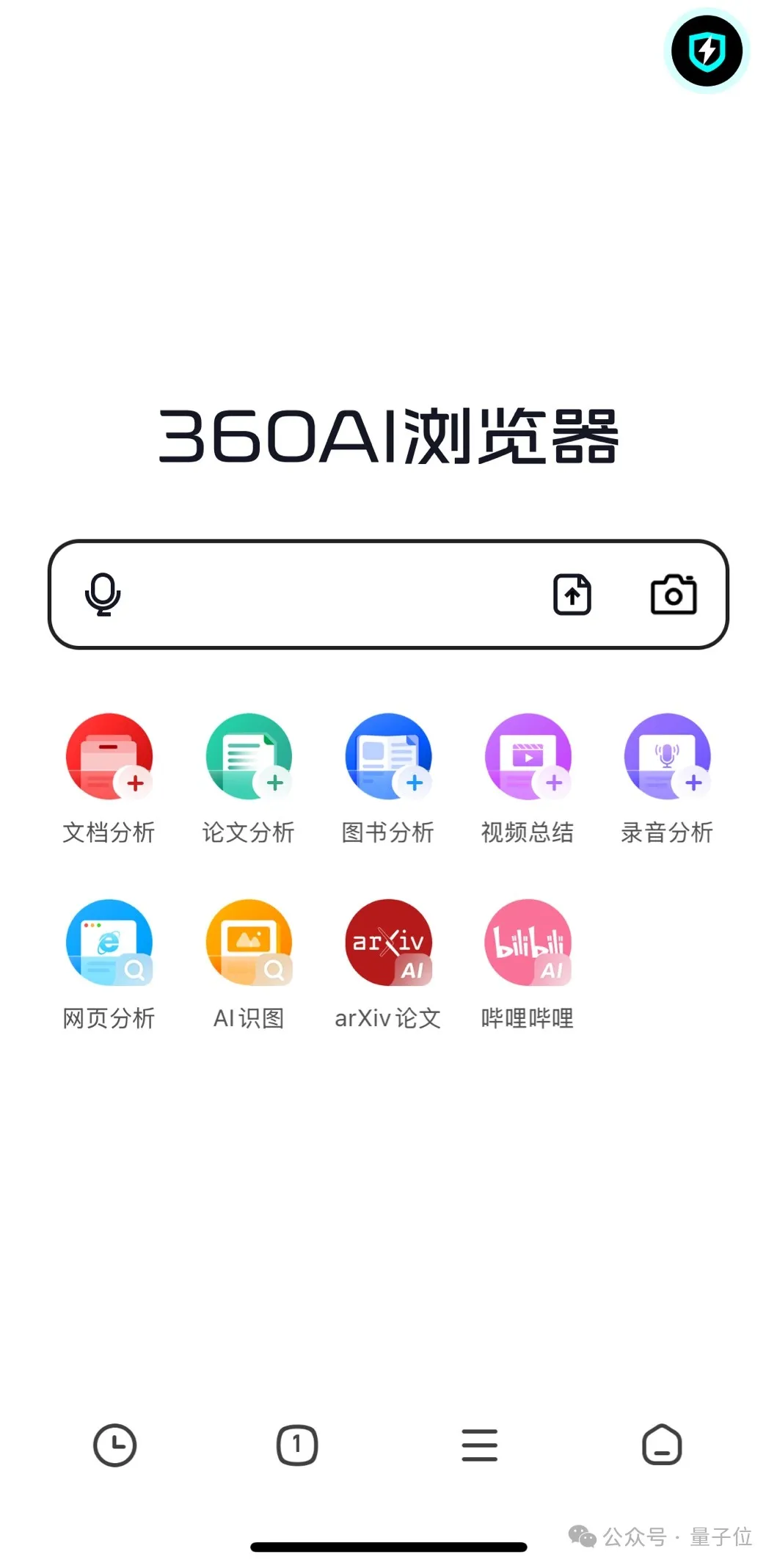The height and width of the screenshot is (1568, 777).
Task: Open browsing history via the clock icon
Action: click(x=116, y=1445)
